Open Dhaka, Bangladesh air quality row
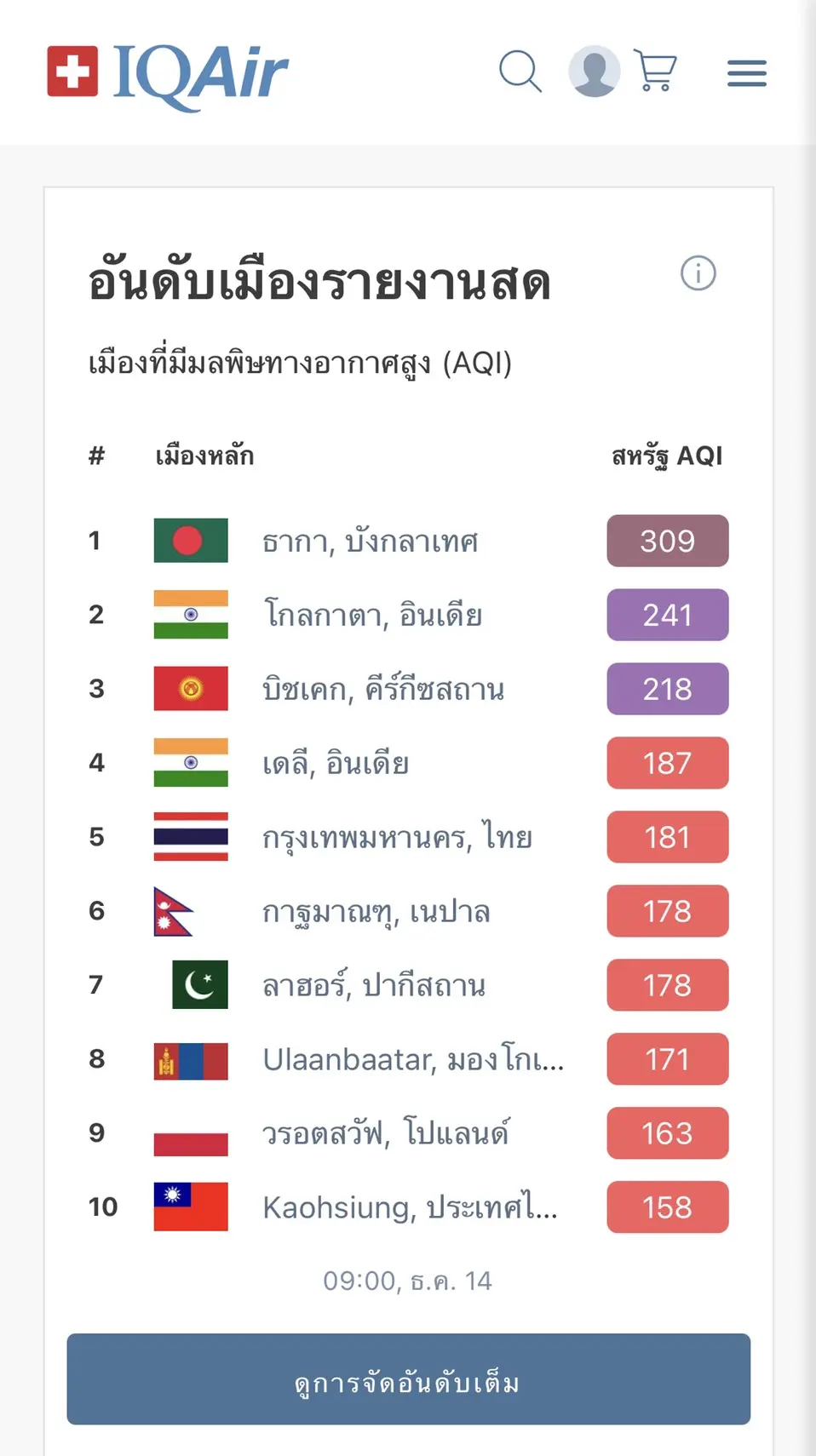 coord(370,542)
